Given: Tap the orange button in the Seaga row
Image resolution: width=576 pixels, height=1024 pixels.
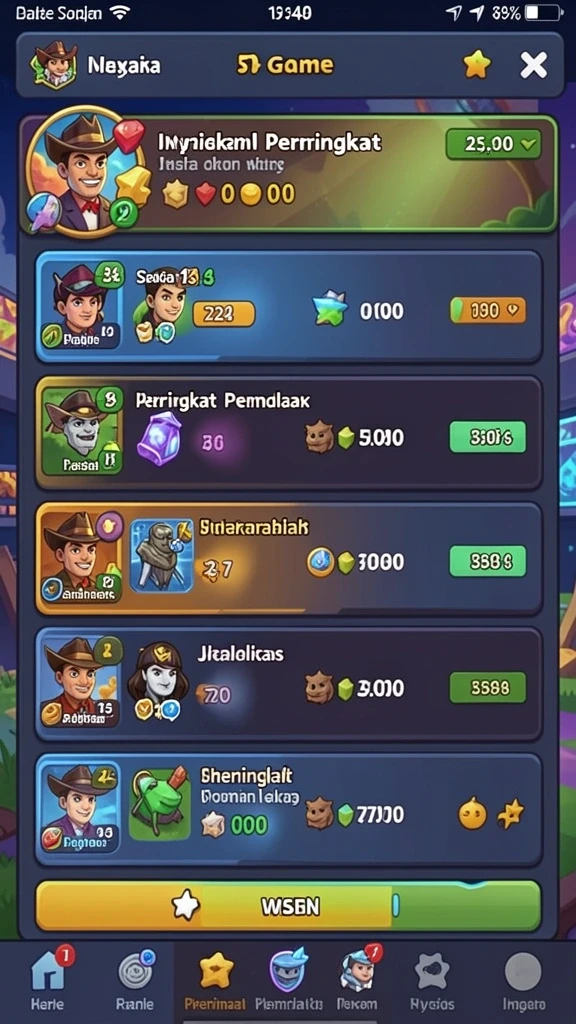Looking at the screenshot, I should (x=487, y=311).
